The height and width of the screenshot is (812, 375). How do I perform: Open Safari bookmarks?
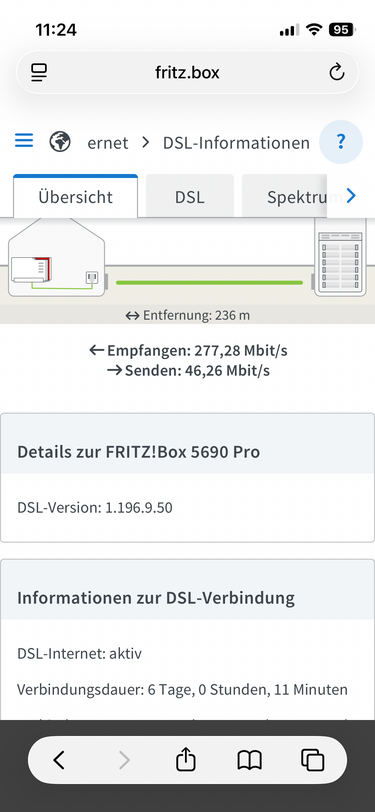click(250, 760)
